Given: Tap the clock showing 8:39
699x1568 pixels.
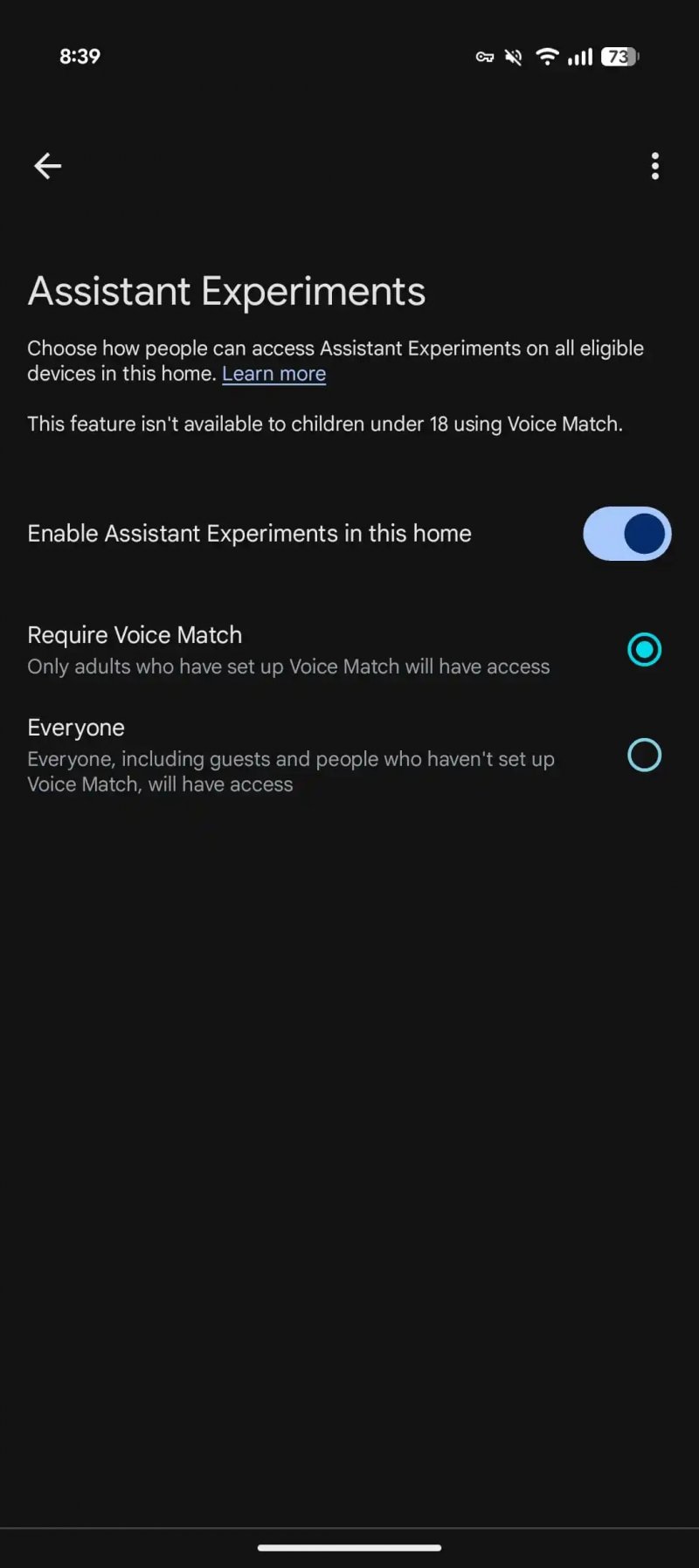Looking at the screenshot, I should tap(79, 56).
